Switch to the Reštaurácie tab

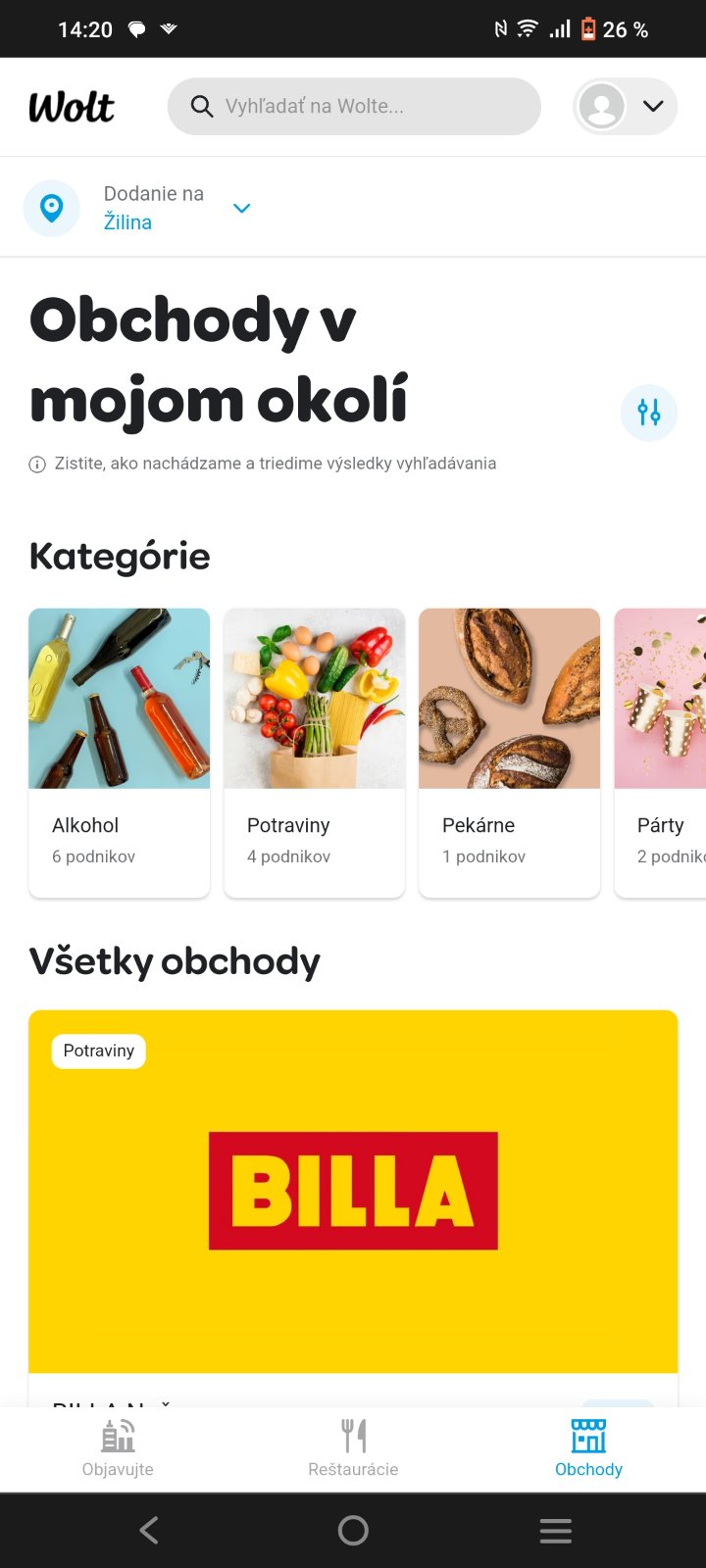353,1448
